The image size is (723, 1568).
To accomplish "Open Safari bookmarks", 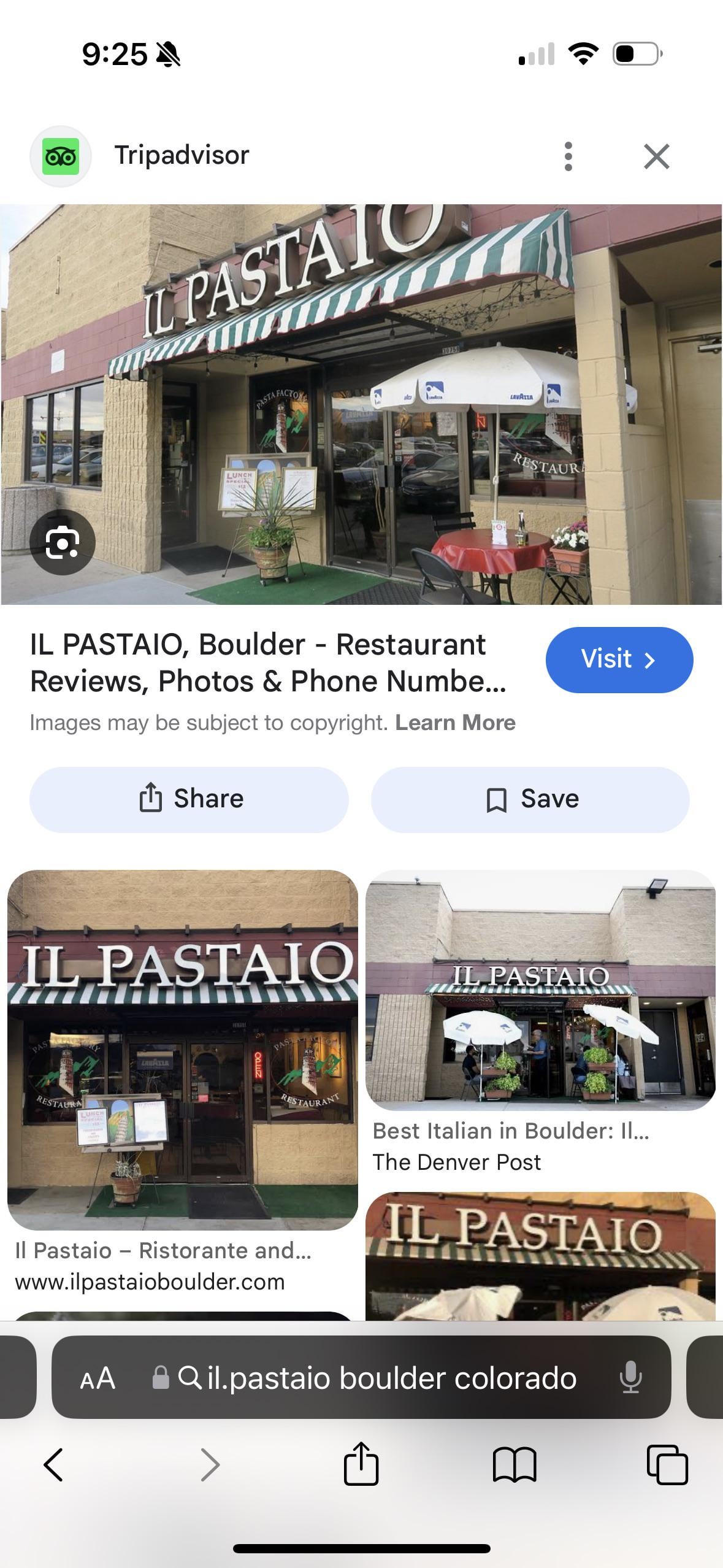I will 515,1465.
